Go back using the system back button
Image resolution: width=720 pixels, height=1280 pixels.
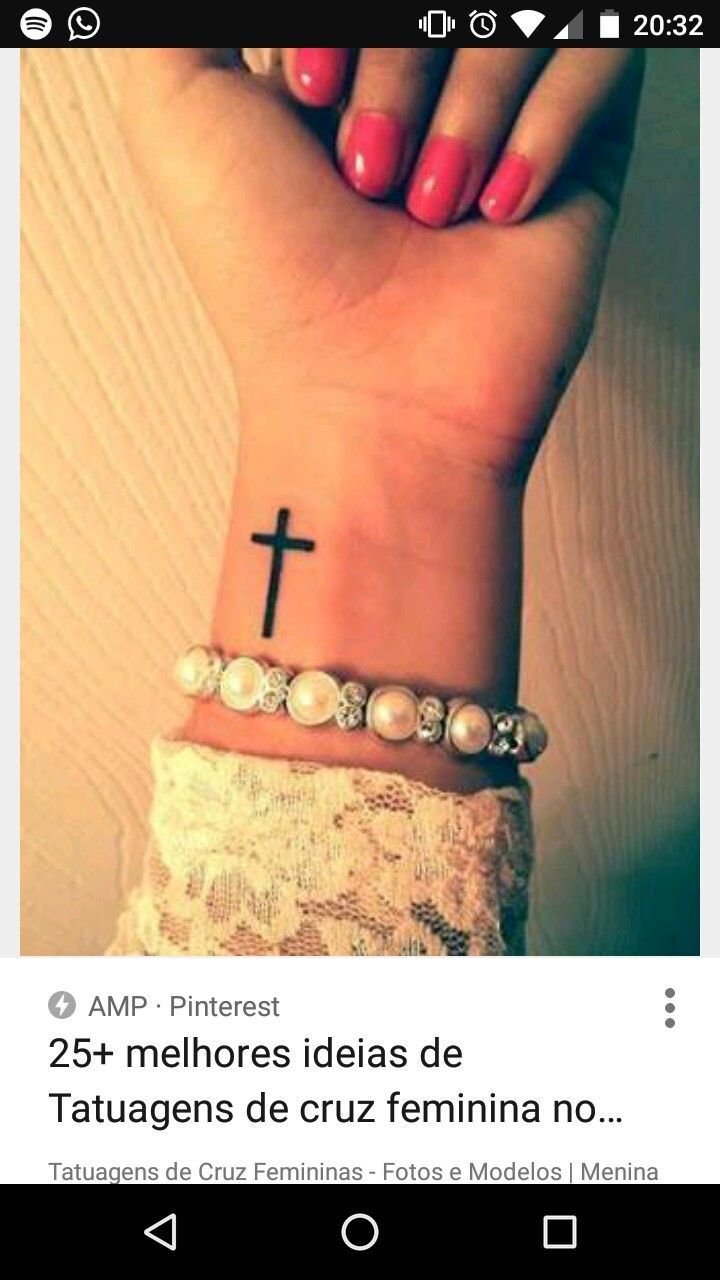[160, 1232]
